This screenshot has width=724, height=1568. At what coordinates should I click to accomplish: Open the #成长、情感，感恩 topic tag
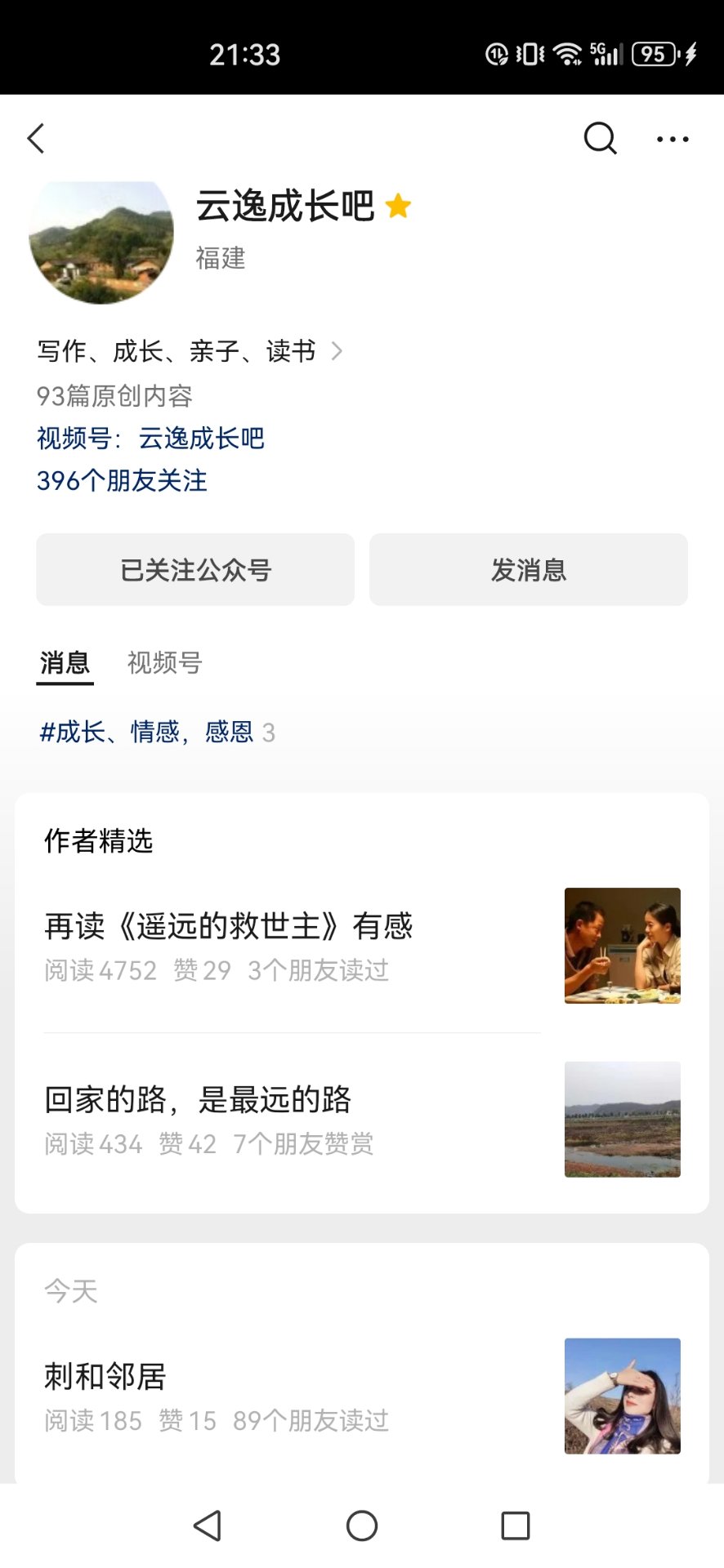pyautogui.click(x=147, y=732)
